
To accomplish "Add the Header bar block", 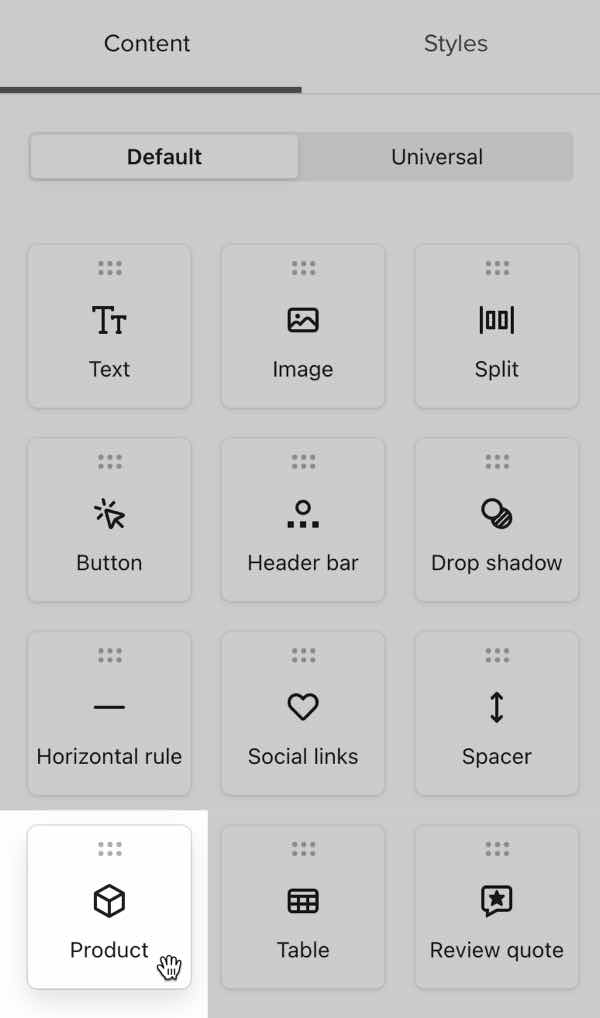I will point(303,520).
